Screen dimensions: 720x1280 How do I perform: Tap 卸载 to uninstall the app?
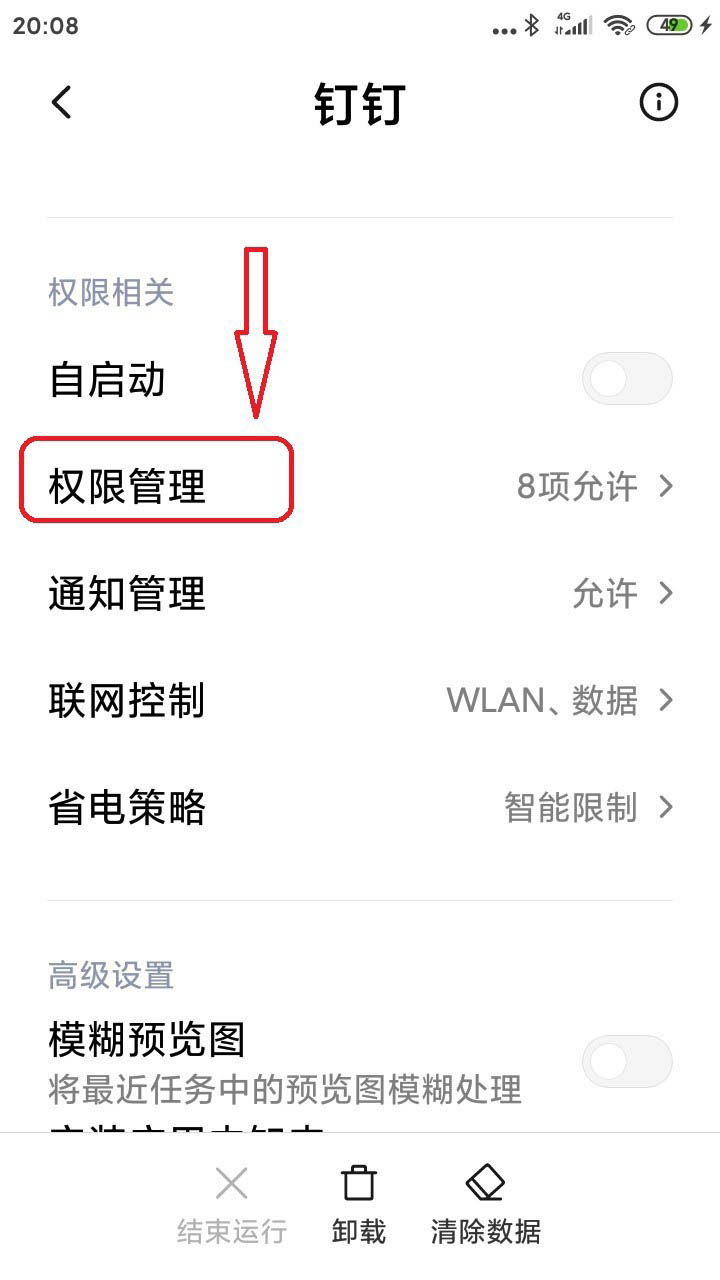[x=358, y=1204]
